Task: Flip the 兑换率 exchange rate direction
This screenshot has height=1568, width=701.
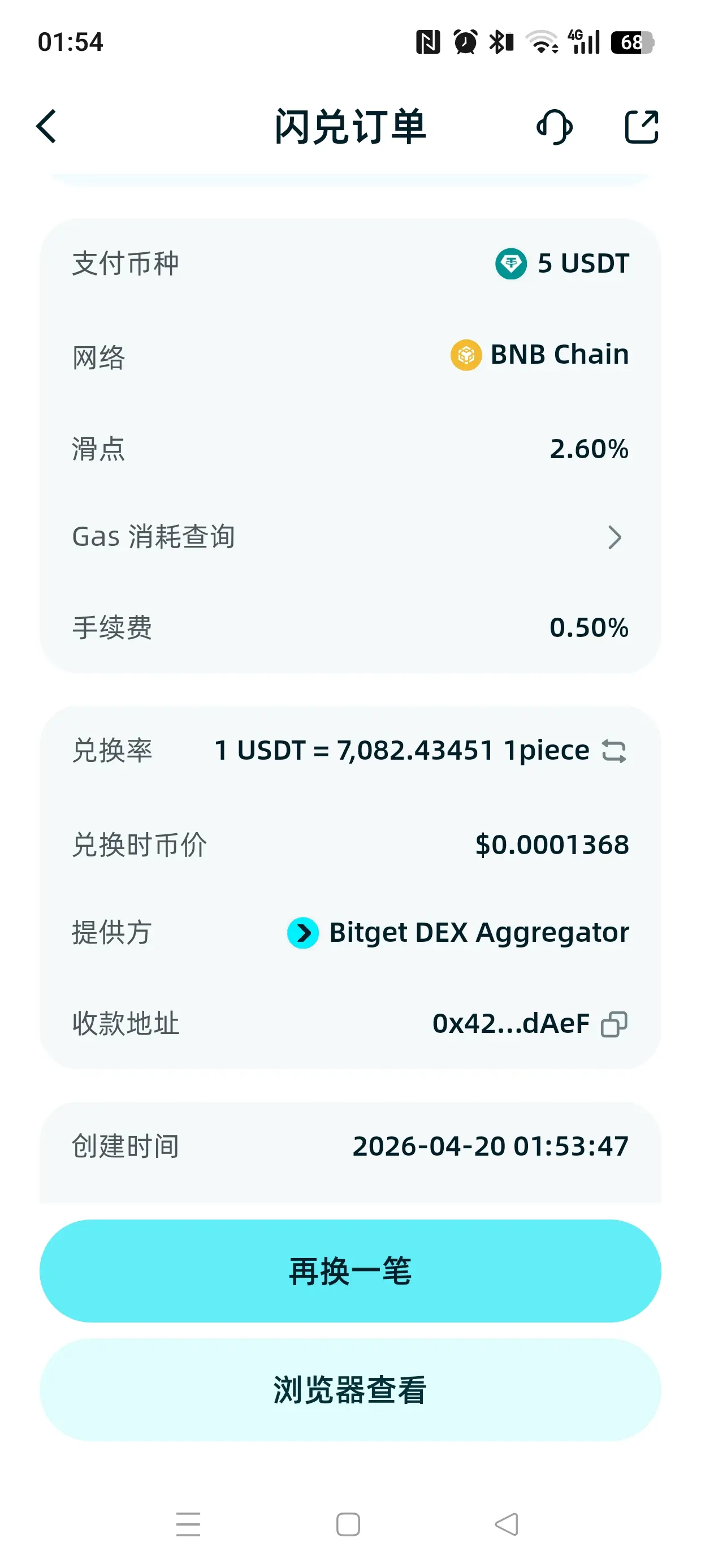Action: tap(614, 751)
